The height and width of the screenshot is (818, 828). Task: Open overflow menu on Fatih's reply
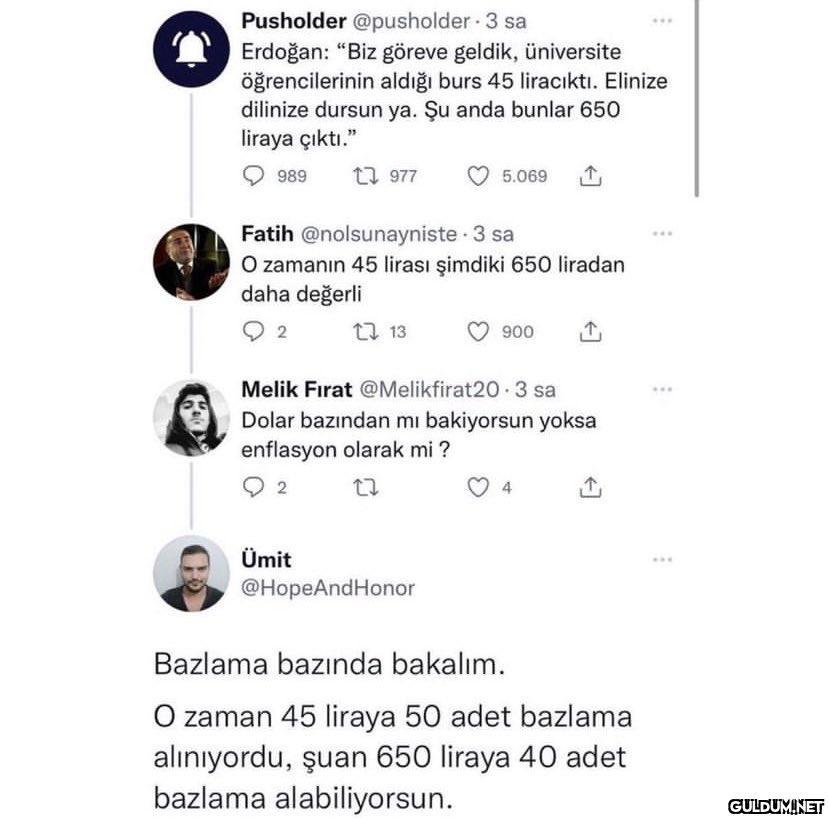click(x=662, y=234)
